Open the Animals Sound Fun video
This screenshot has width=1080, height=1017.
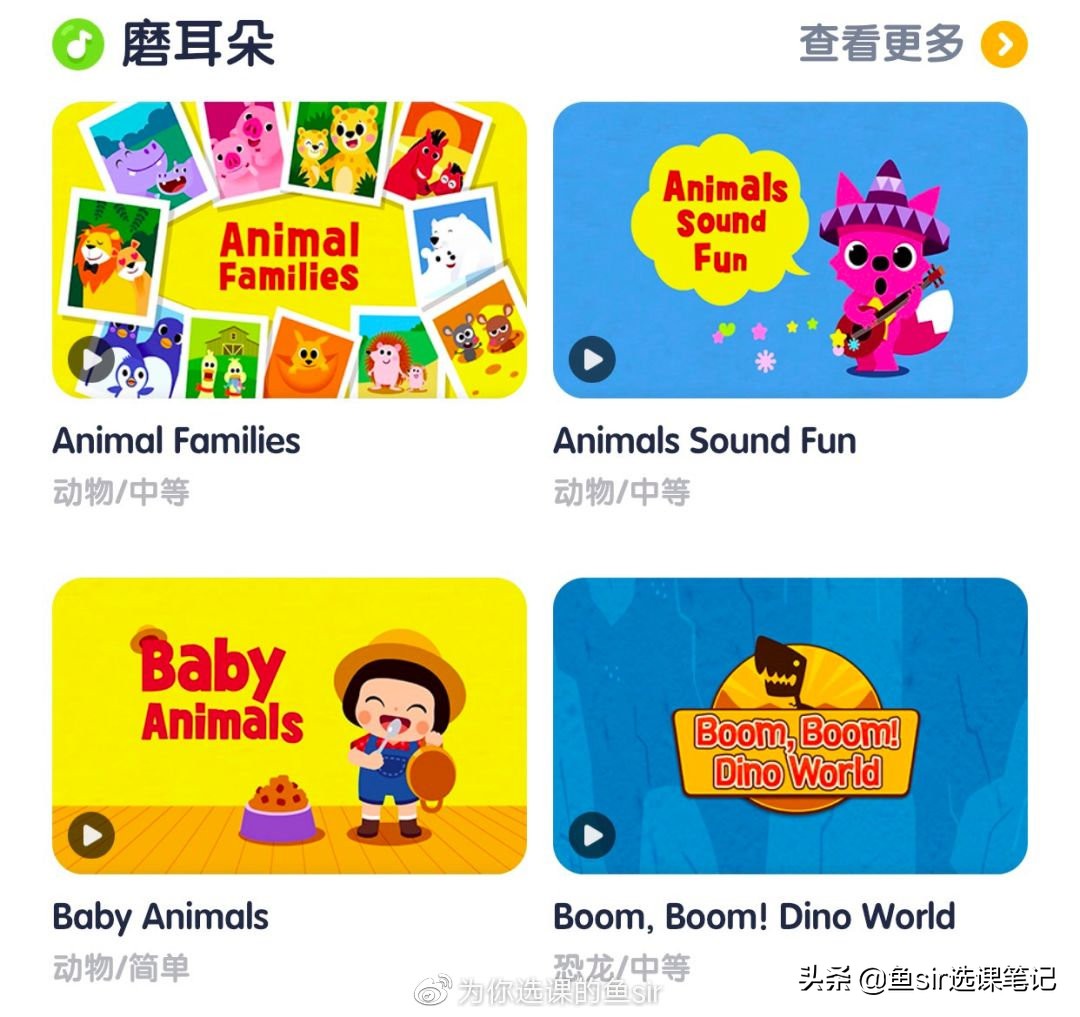tap(790, 250)
